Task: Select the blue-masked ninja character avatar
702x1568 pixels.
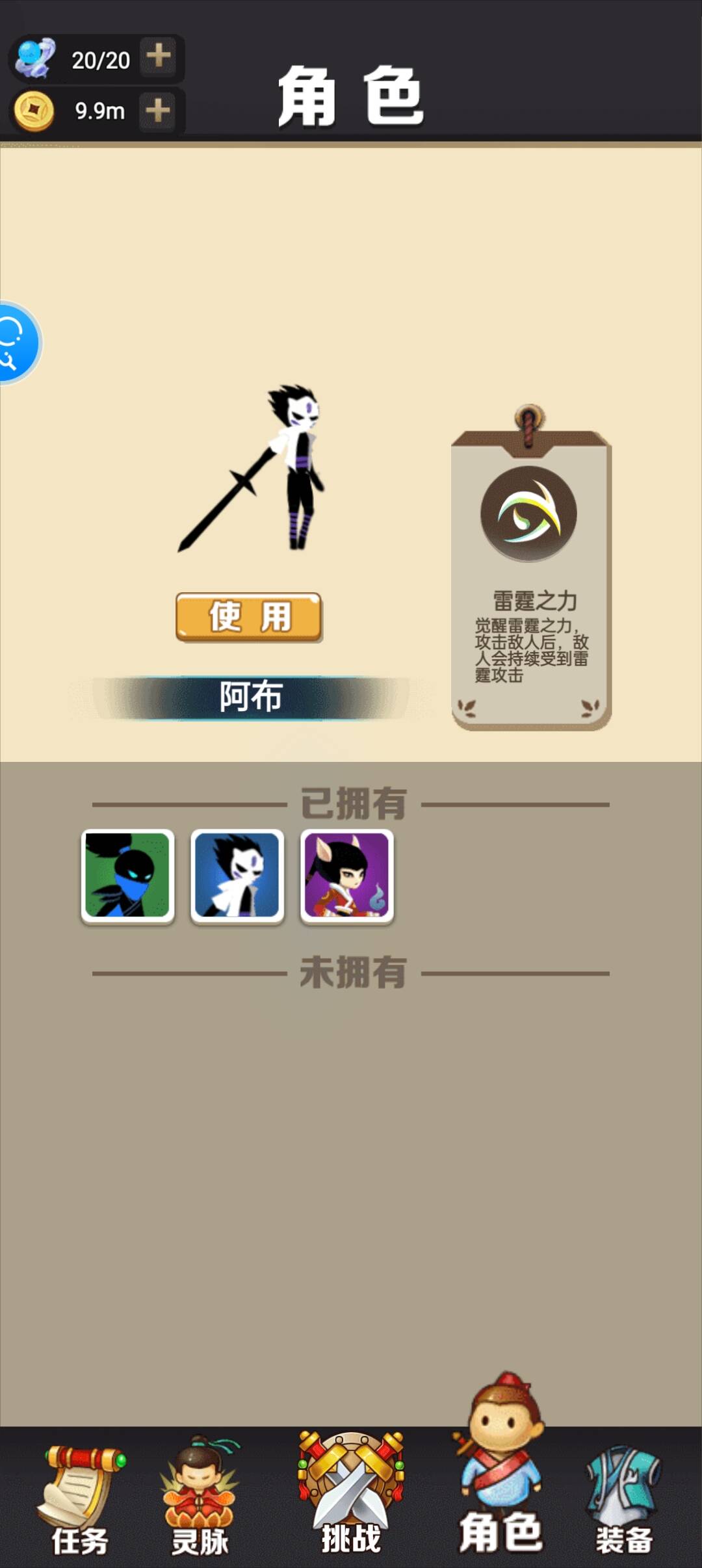Action: tap(127, 876)
